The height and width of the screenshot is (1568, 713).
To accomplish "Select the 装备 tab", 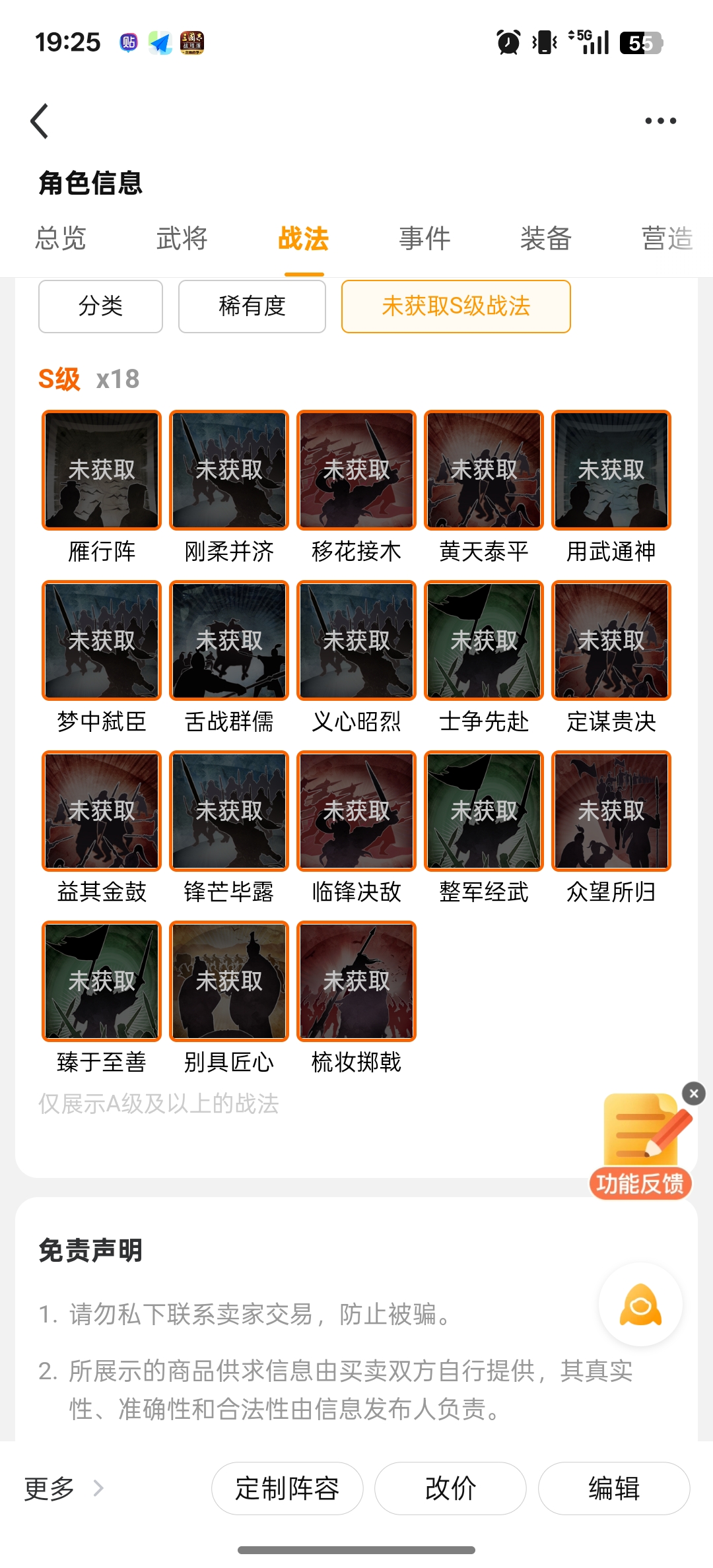I will (545, 238).
